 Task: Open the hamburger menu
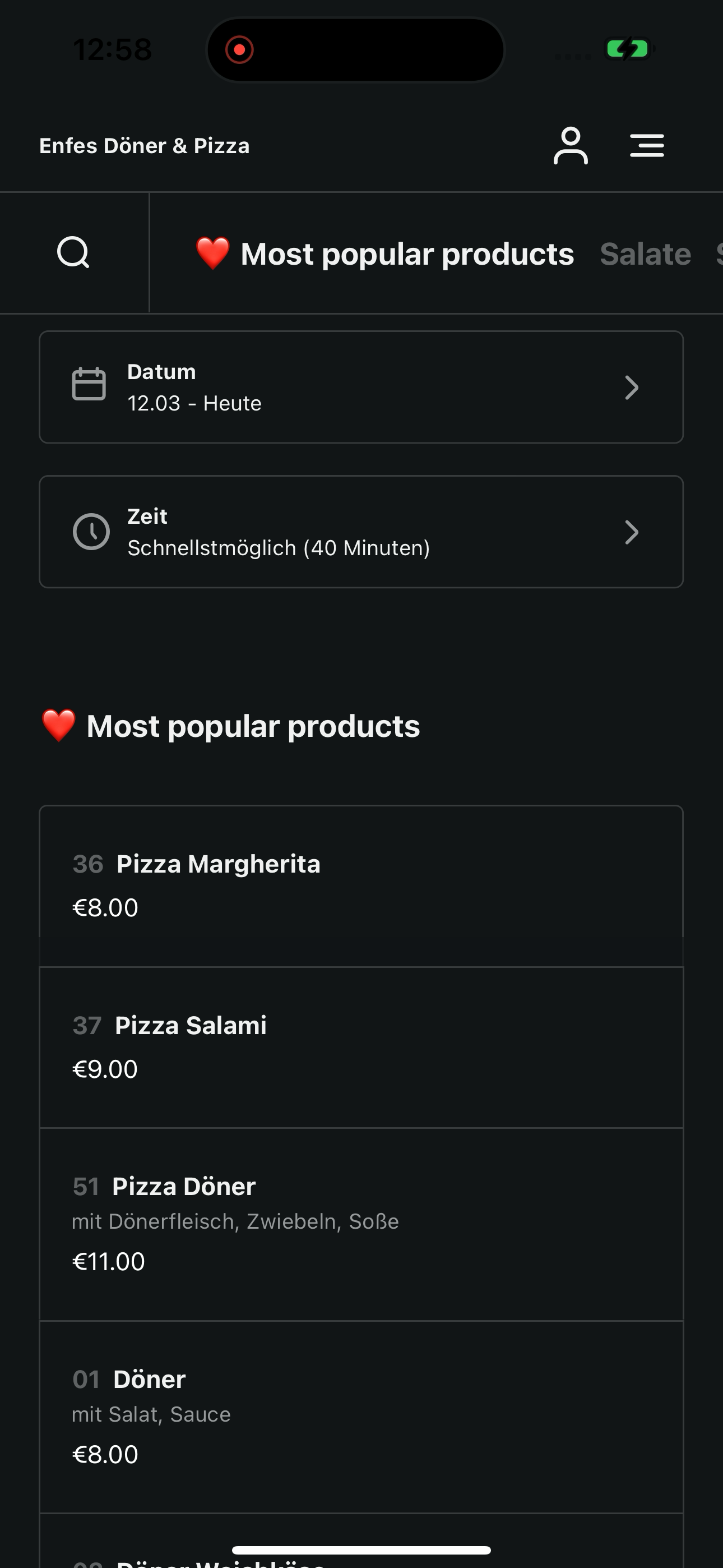click(x=646, y=145)
